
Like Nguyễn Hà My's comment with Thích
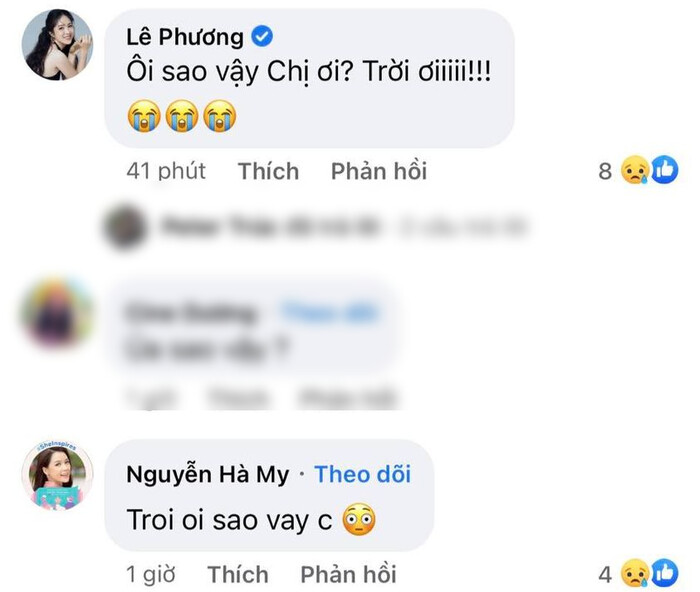(x=238, y=574)
